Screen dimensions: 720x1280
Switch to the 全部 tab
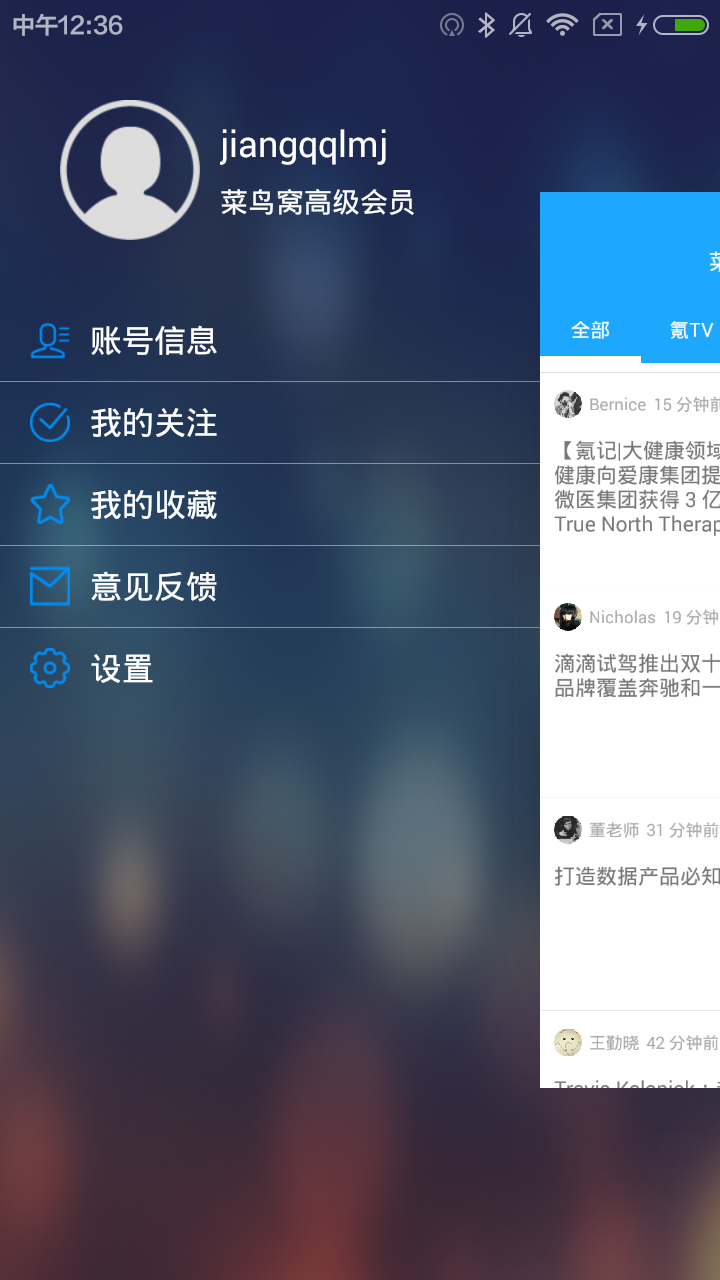point(589,330)
